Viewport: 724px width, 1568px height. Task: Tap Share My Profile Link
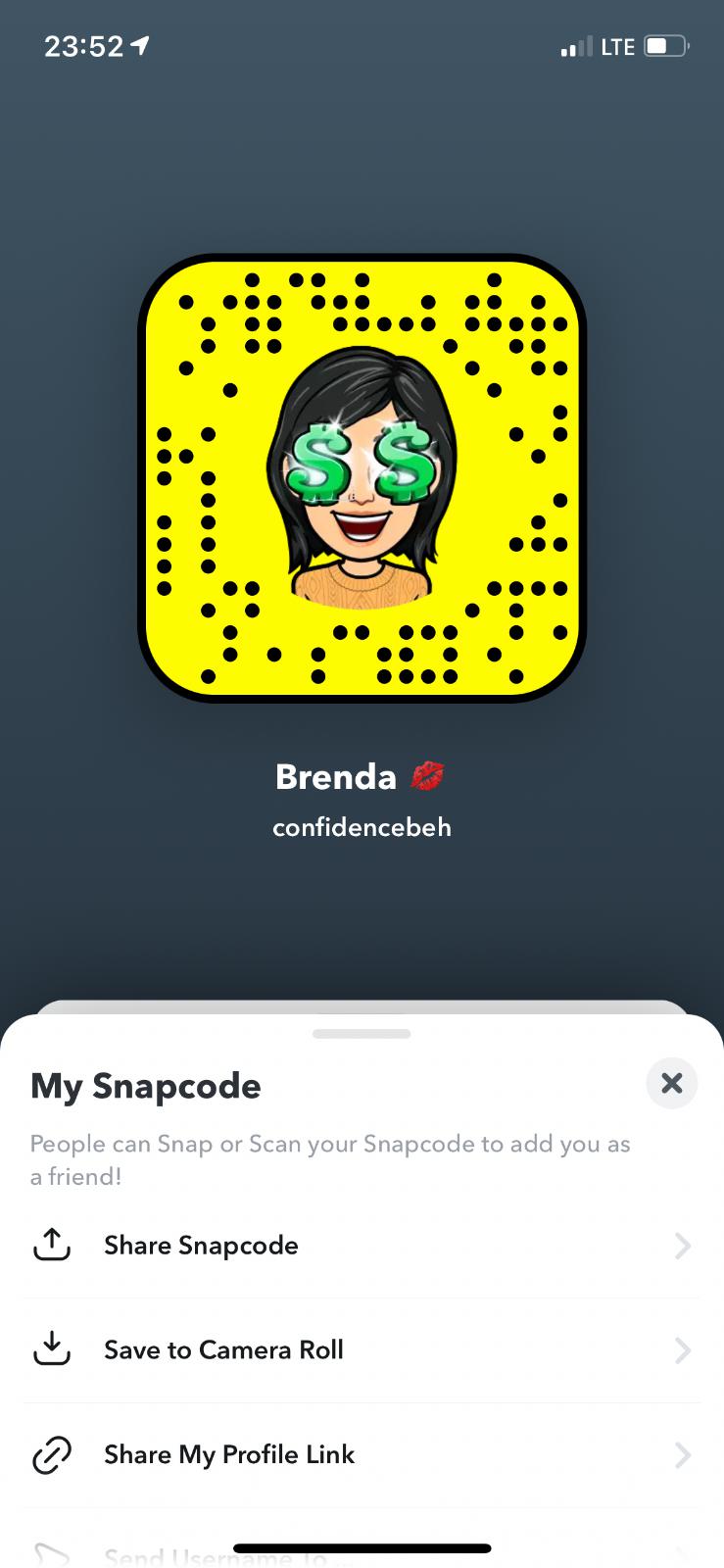pos(361,1455)
